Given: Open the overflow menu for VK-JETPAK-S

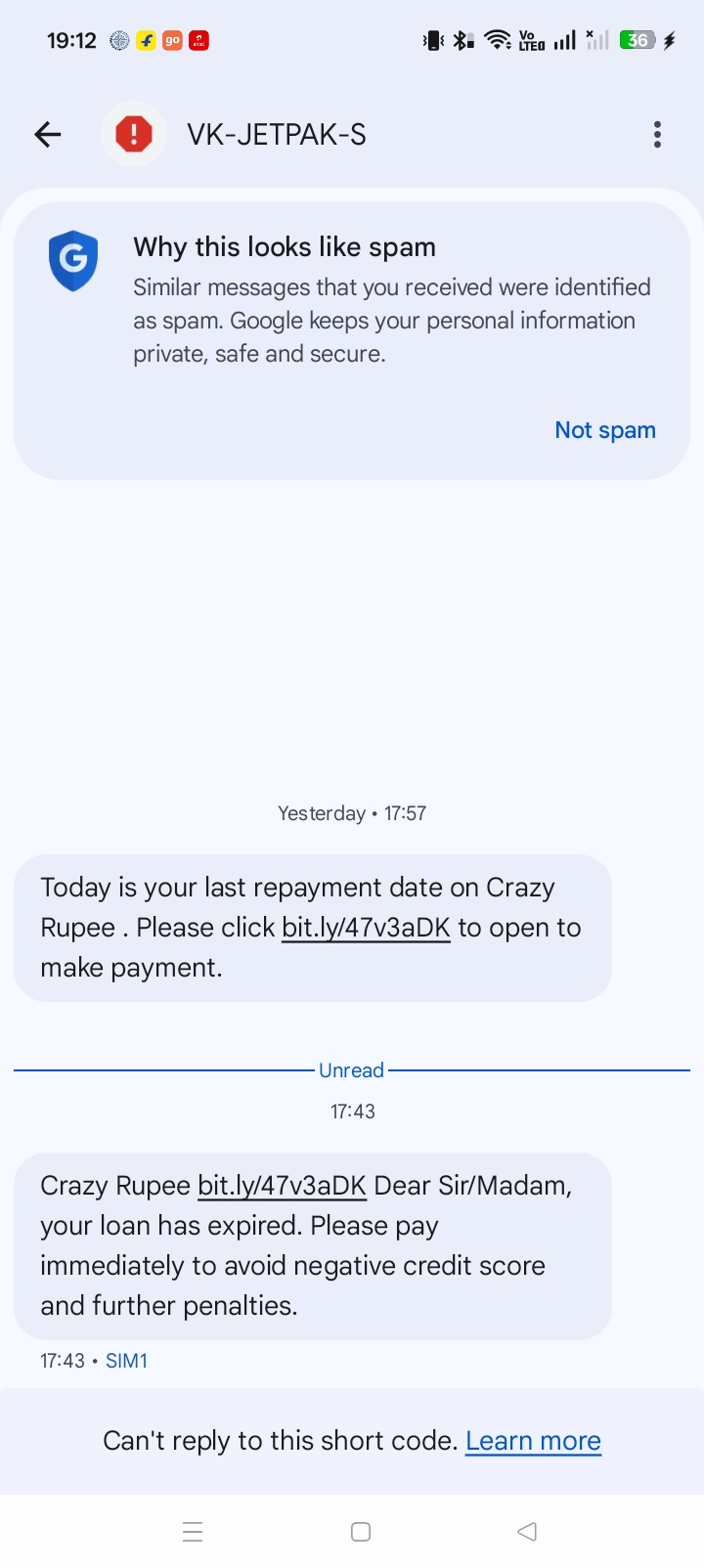Looking at the screenshot, I should (657, 135).
